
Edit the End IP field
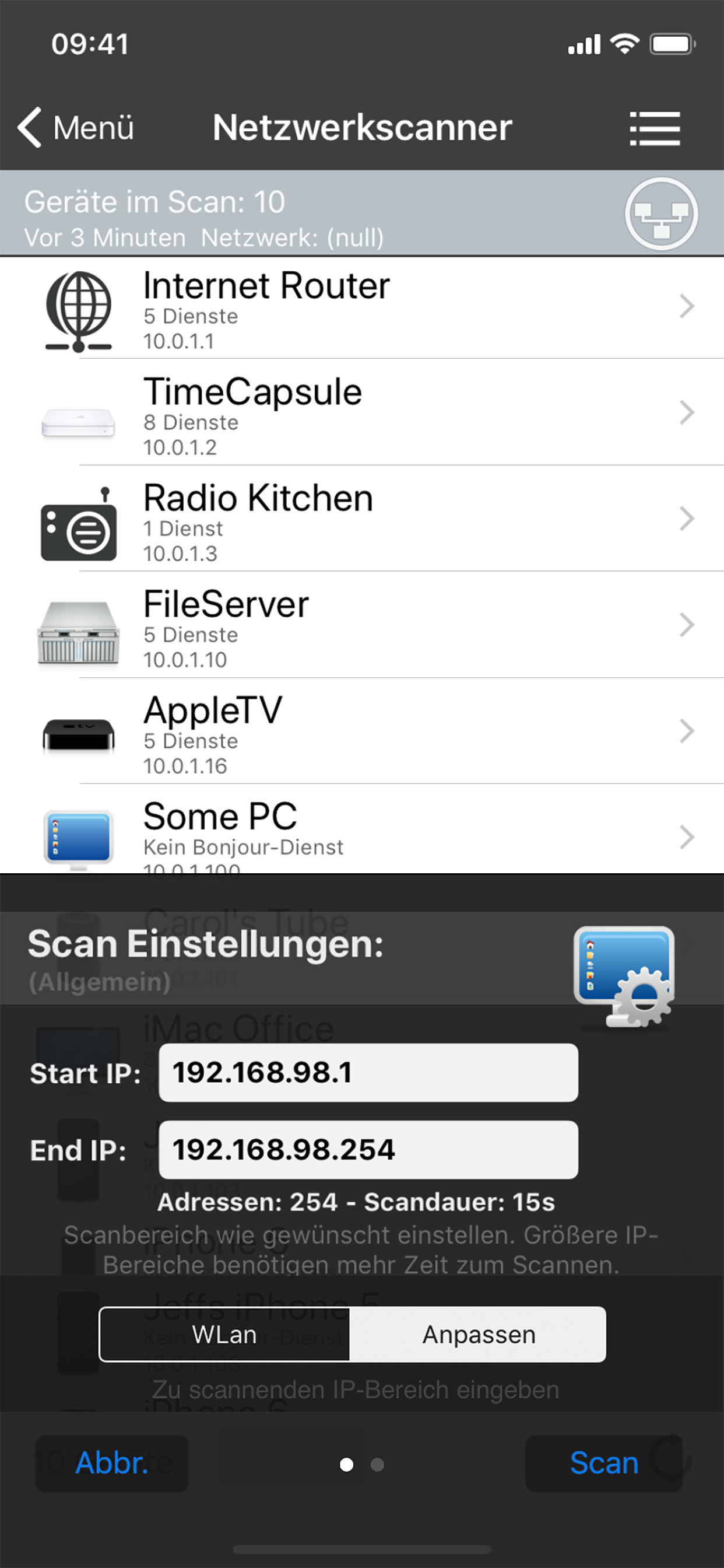pyautogui.click(x=368, y=1149)
